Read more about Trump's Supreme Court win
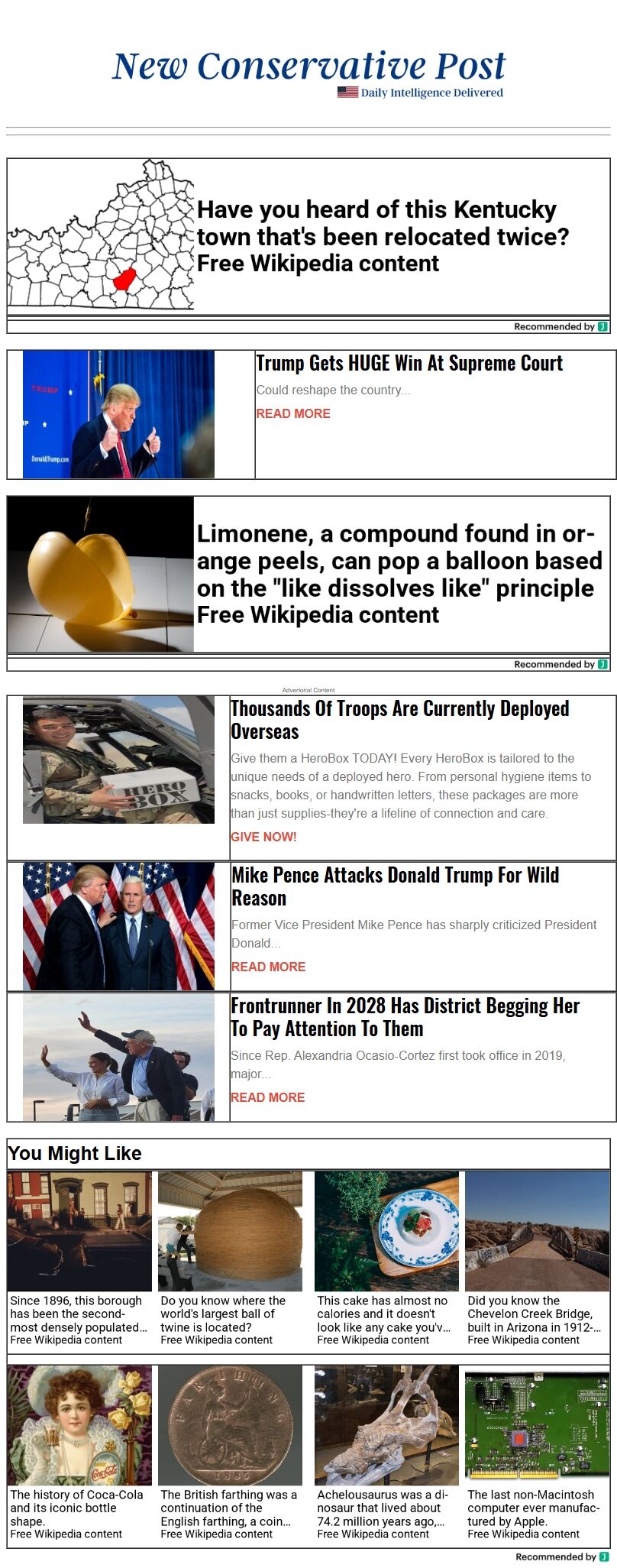The height and width of the screenshot is (1568, 617). coord(293,413)
